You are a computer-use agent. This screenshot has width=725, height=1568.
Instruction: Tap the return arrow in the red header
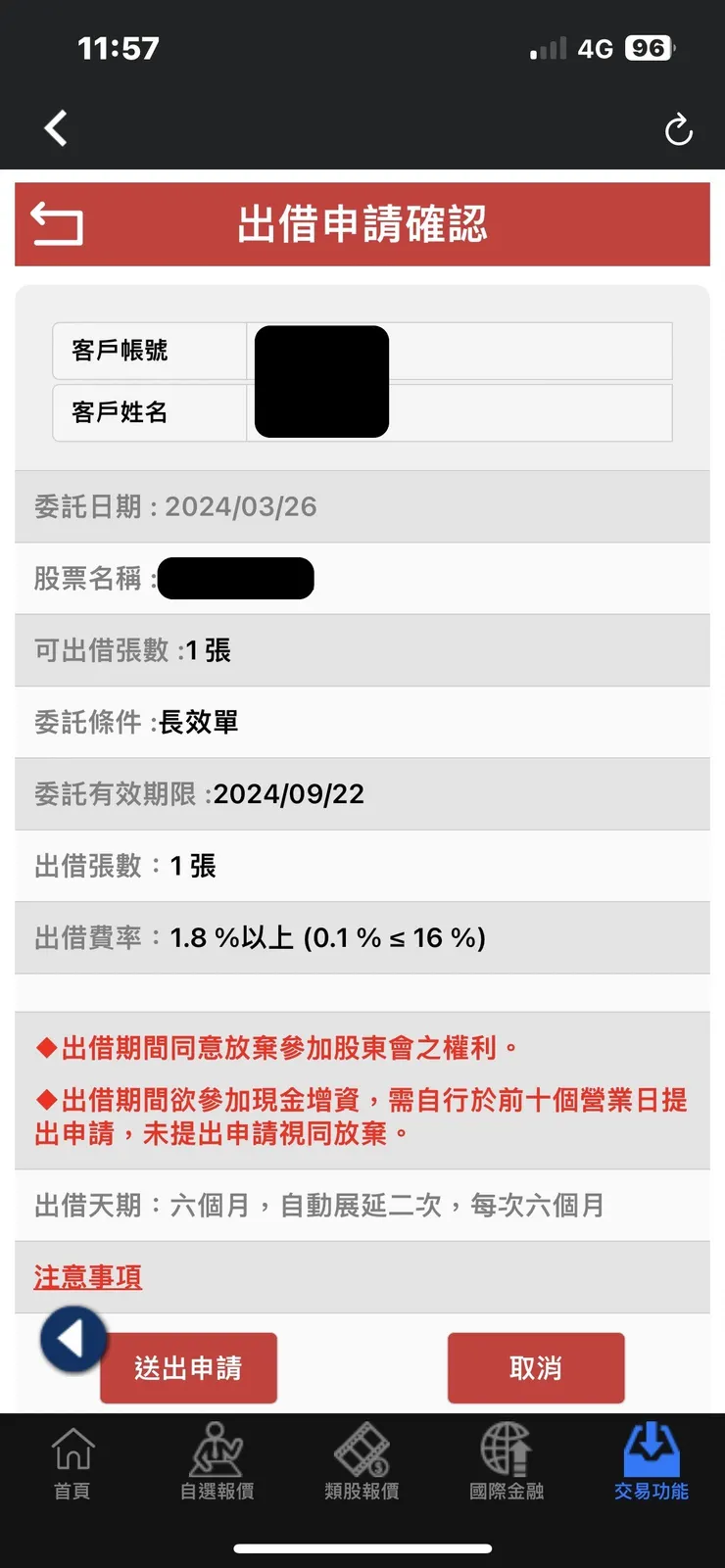(x=56, y=224)
